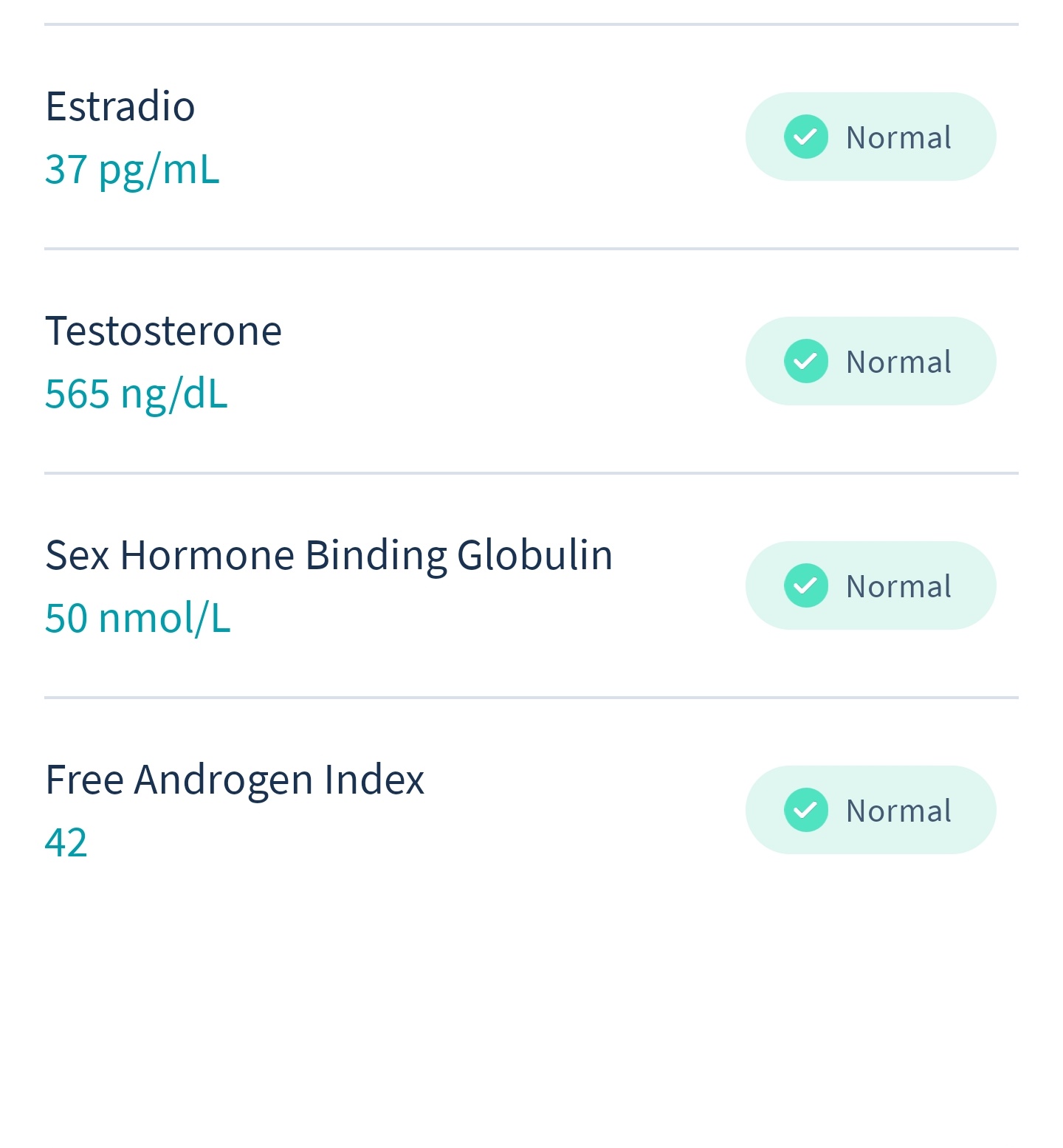Select the Normal badge next to Testosterone

point(870,361)
